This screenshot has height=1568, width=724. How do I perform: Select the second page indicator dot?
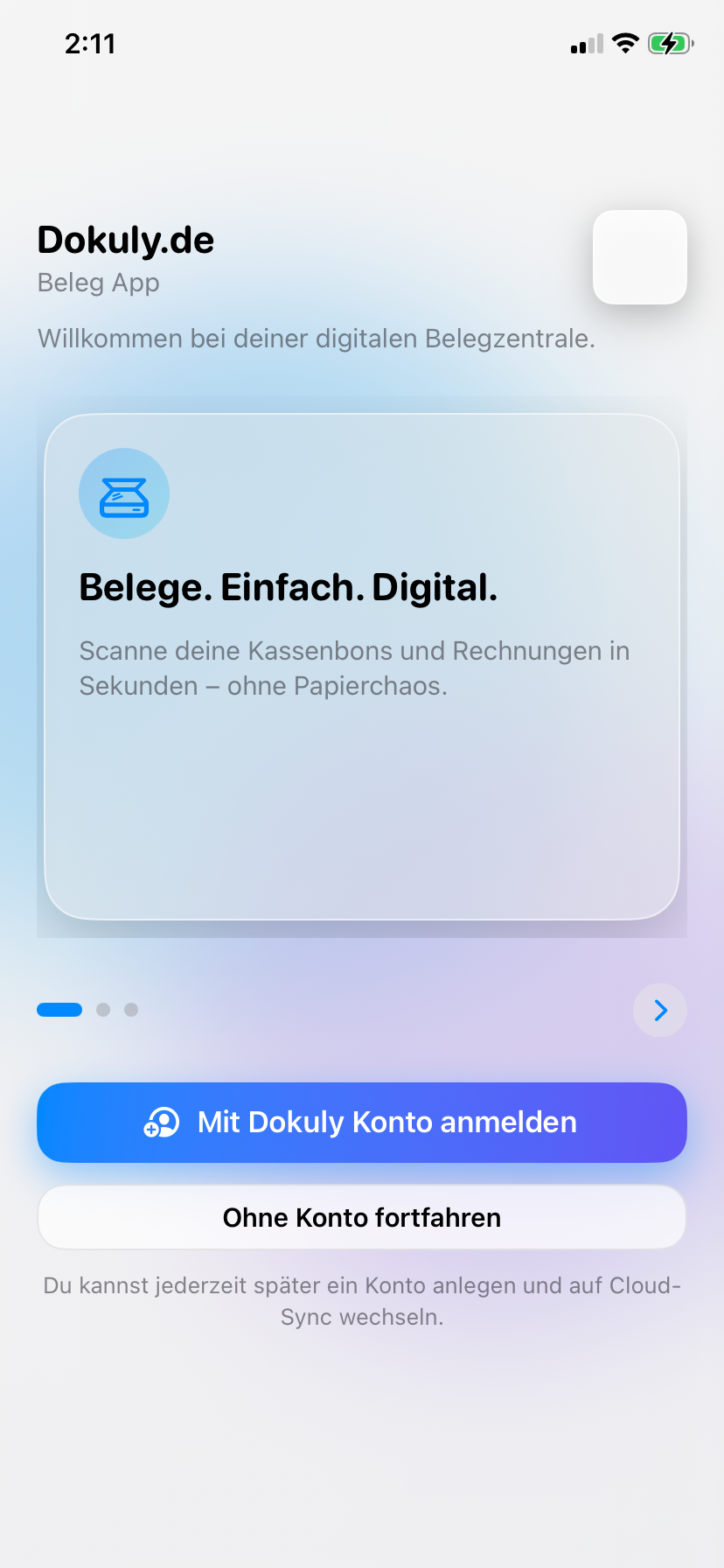point(103,1009)
